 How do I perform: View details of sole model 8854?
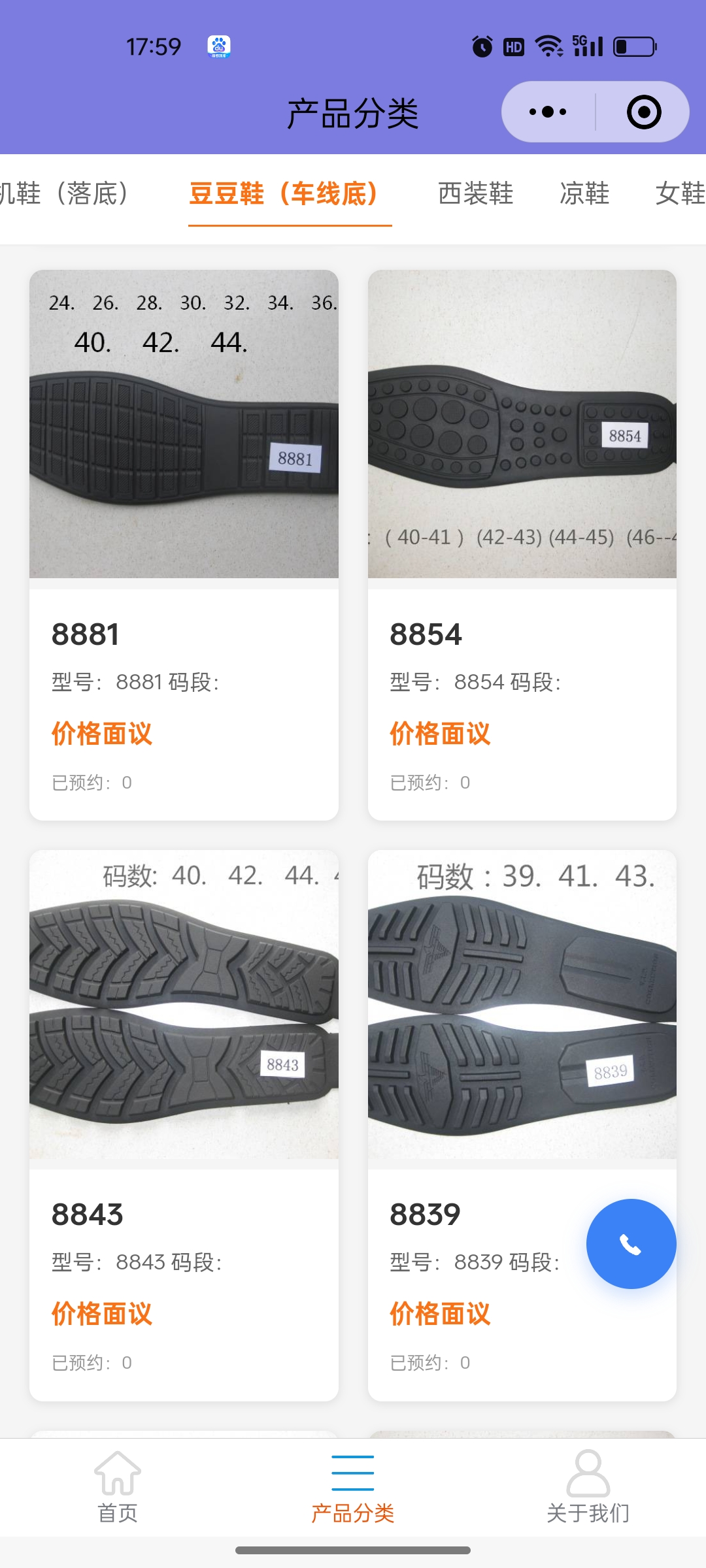click(x=522, y=544)
